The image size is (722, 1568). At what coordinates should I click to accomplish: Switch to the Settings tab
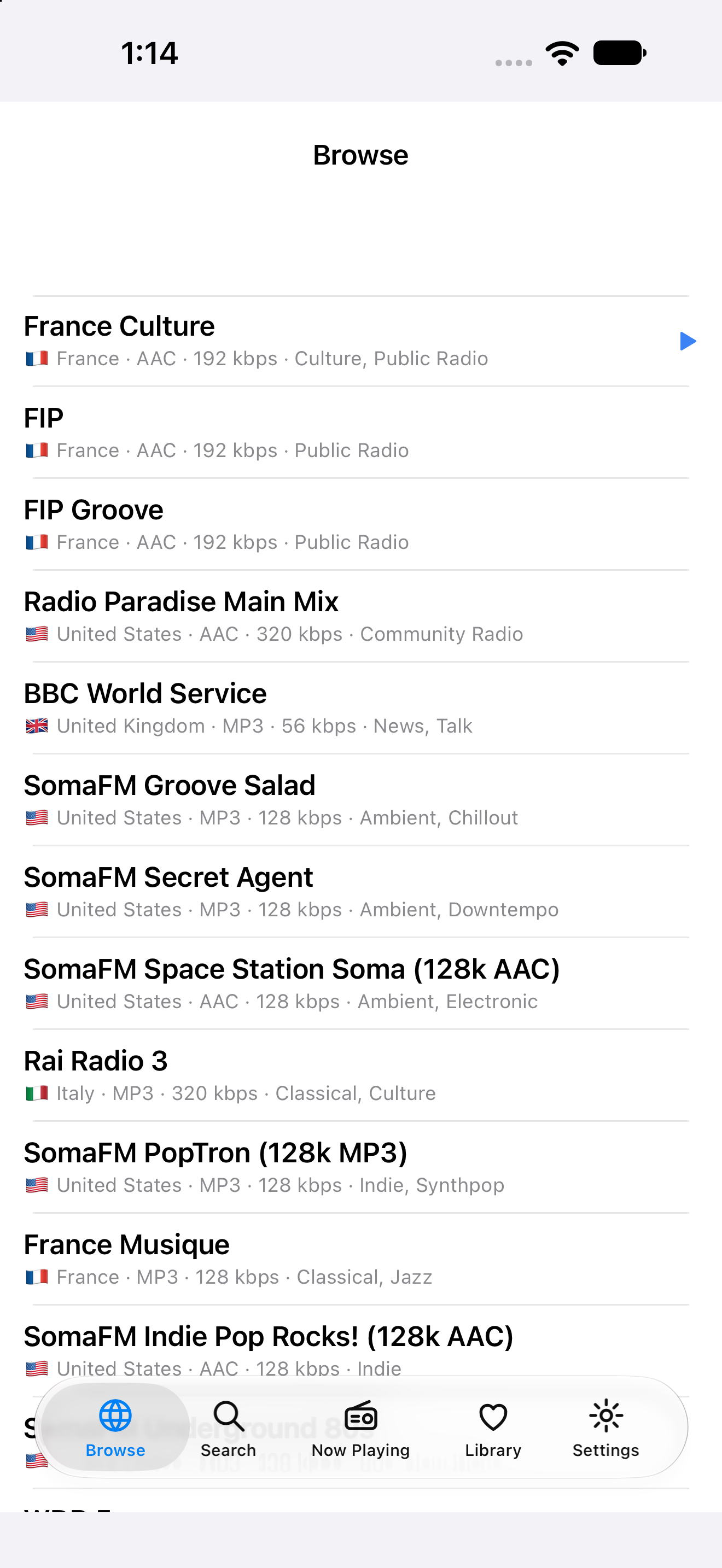(605, 1428)
